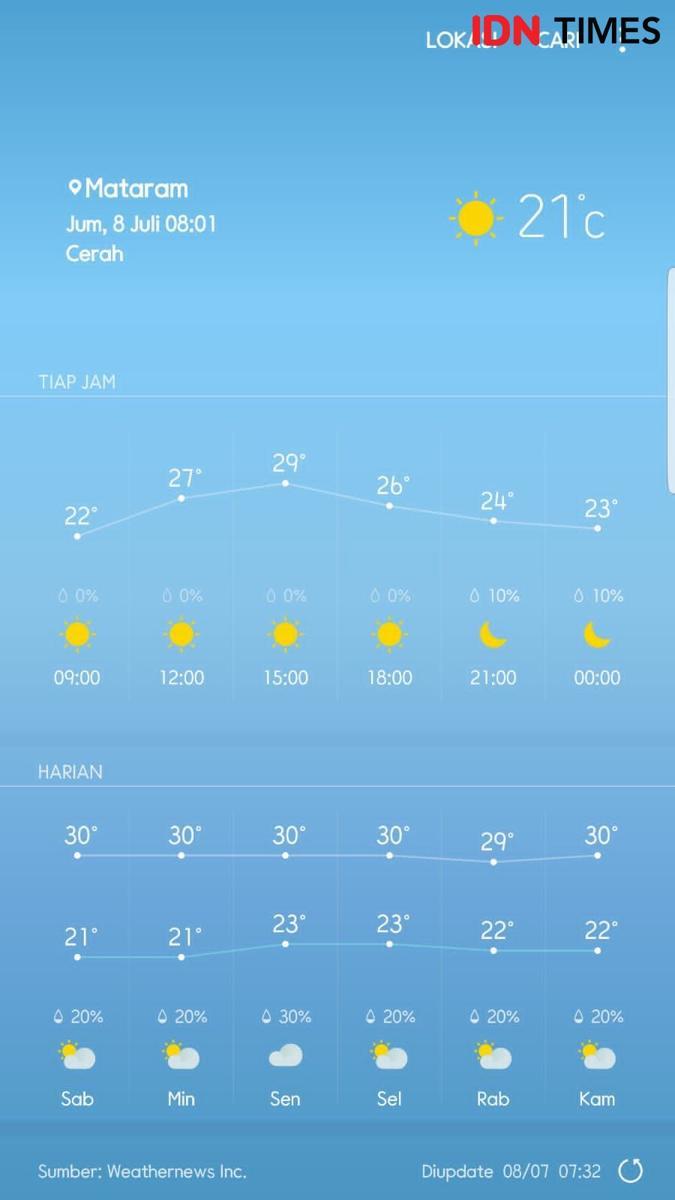This screenshot has width=675, height=1200.
Task: Open the Mataram current weather details
Action: 141,220
